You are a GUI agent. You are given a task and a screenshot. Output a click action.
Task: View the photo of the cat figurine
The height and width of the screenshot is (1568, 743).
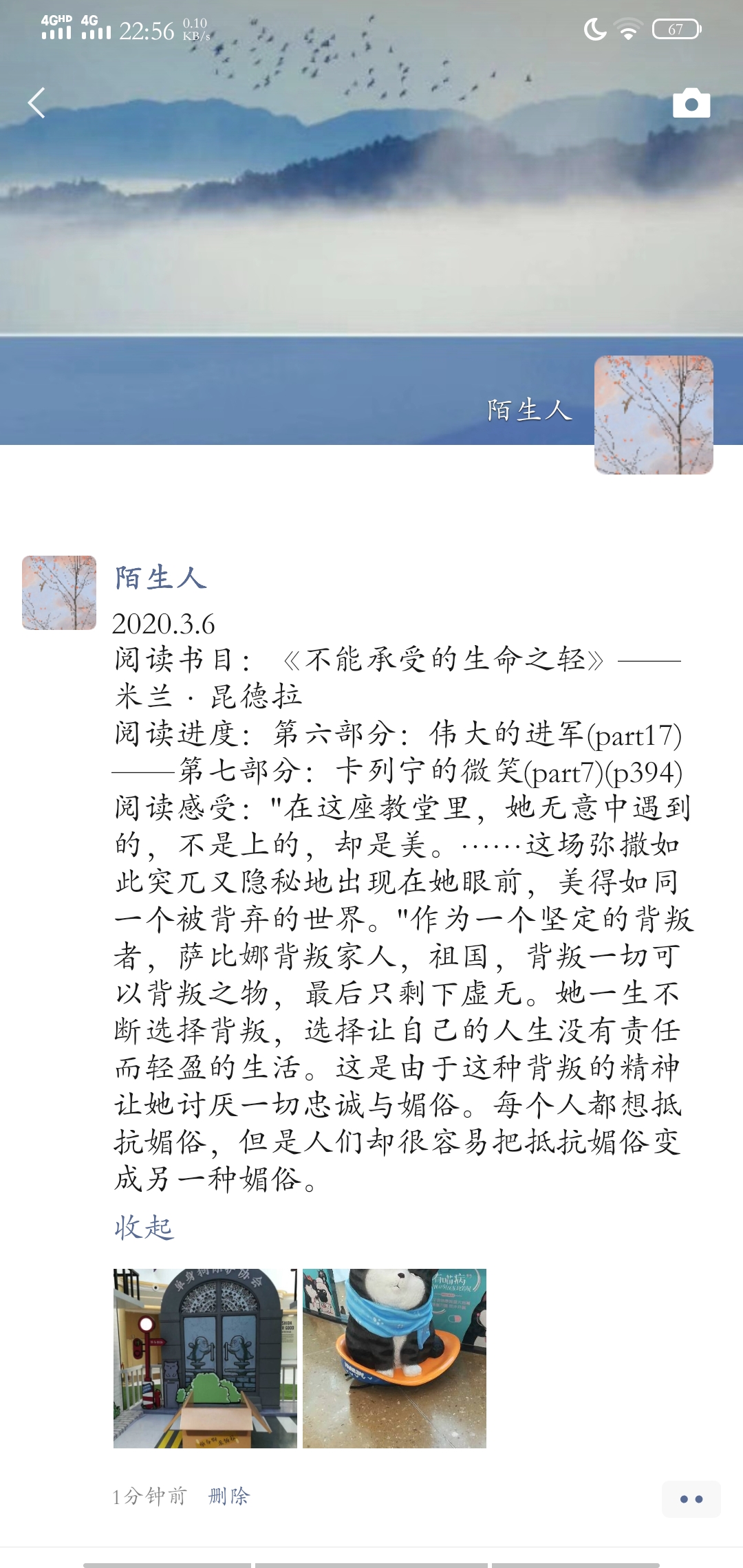[395, 1358]
